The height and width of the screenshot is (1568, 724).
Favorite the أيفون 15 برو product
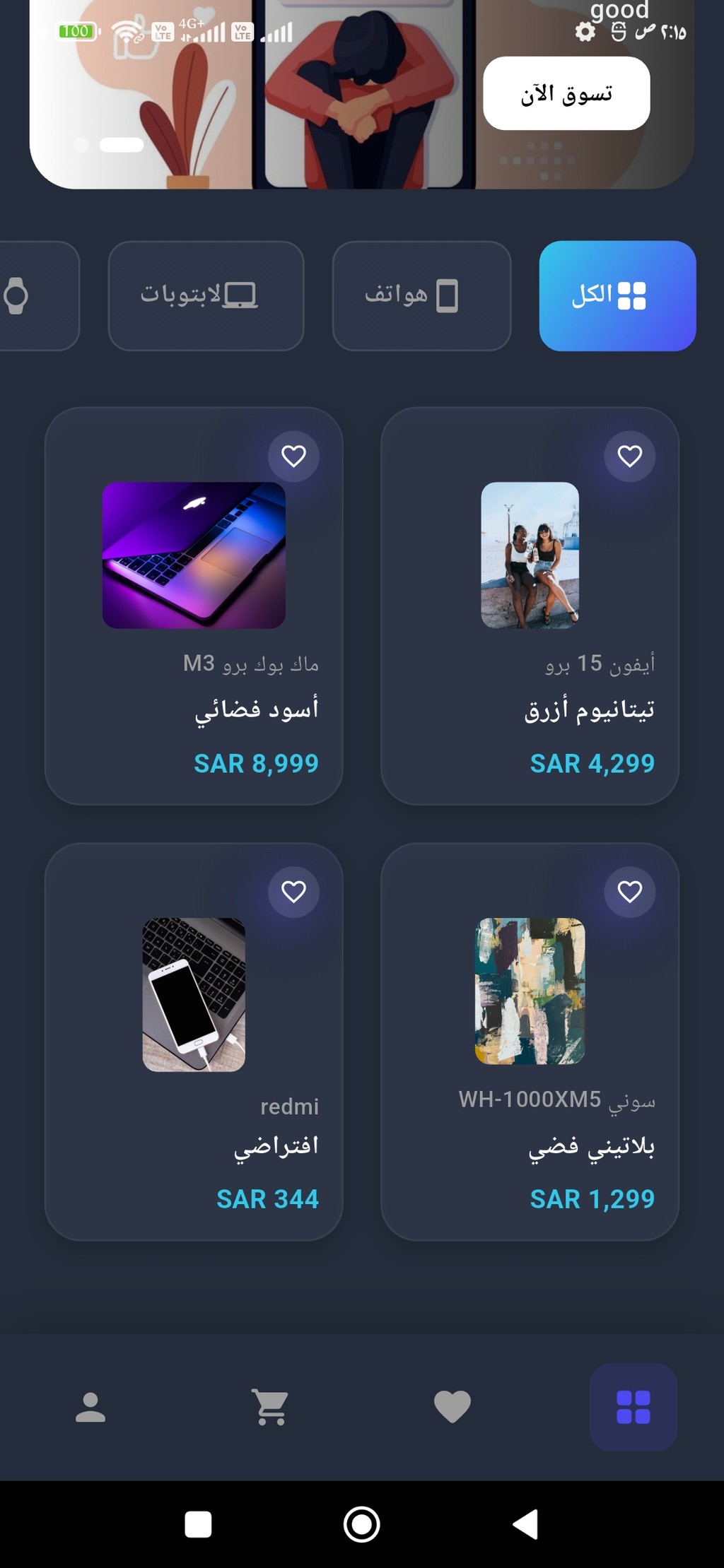click(629, 456)
